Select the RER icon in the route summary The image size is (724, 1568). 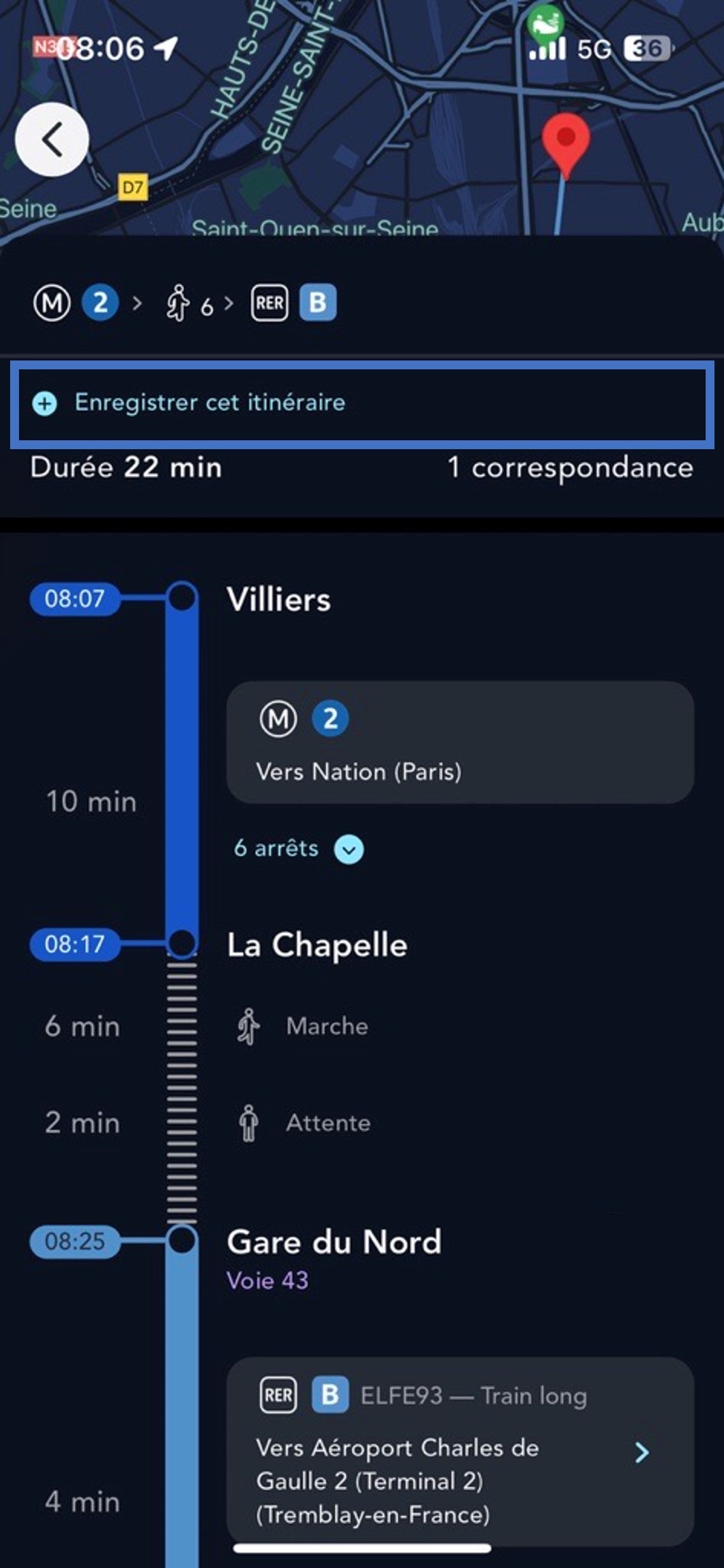click(x=269, y=303)
